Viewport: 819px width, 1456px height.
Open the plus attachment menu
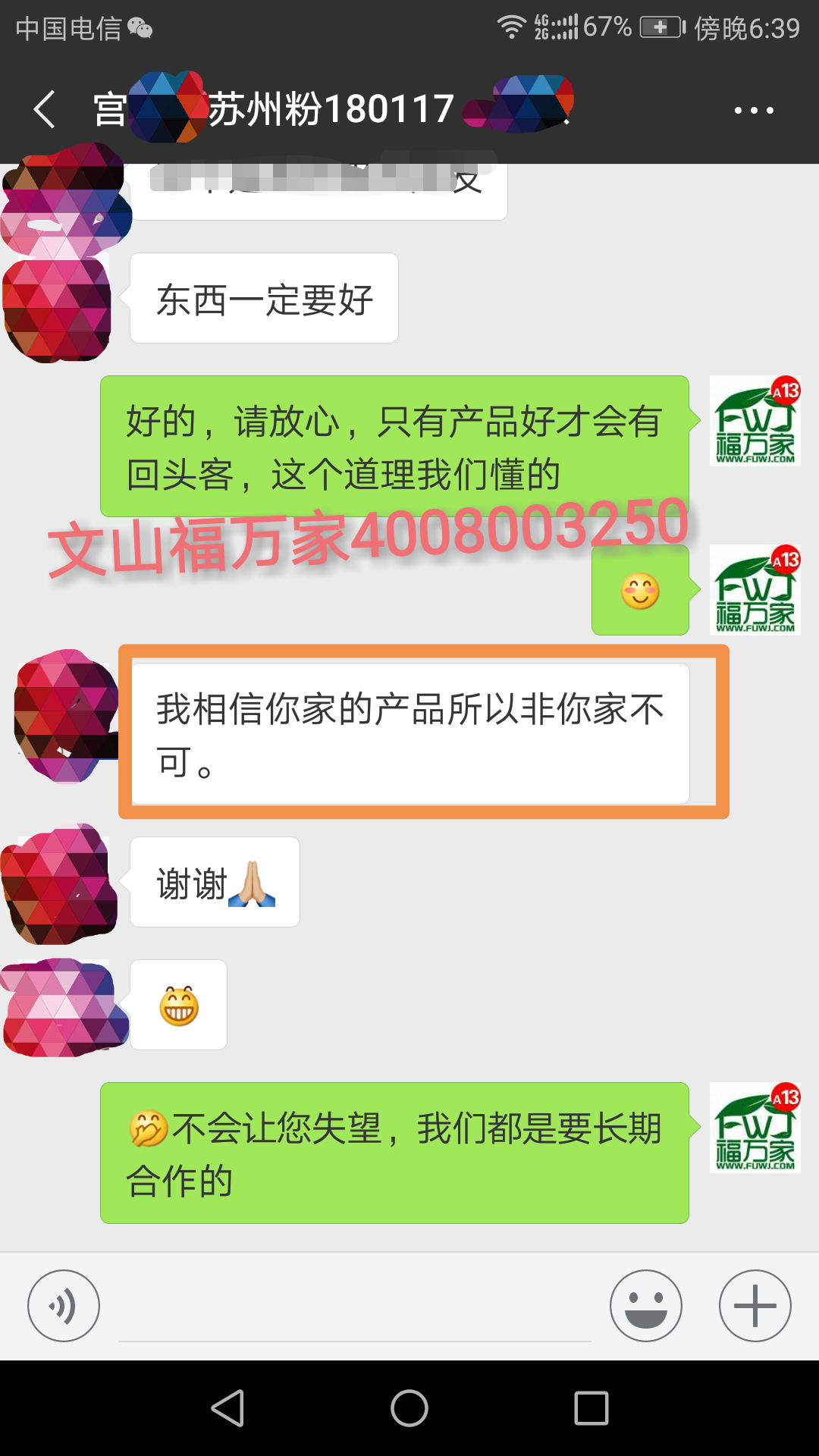755,1306
